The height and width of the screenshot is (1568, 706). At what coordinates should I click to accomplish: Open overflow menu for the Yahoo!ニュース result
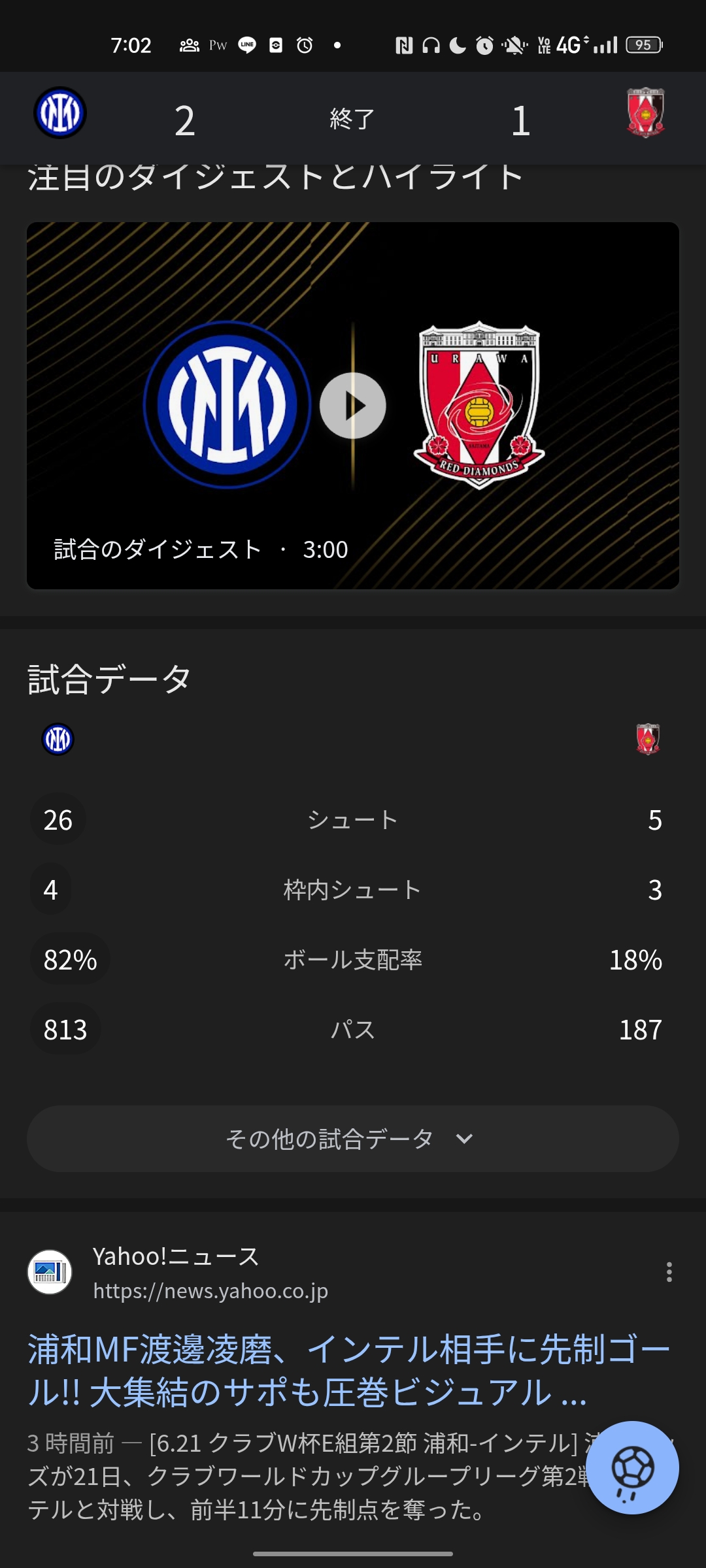click(669, 1272)
